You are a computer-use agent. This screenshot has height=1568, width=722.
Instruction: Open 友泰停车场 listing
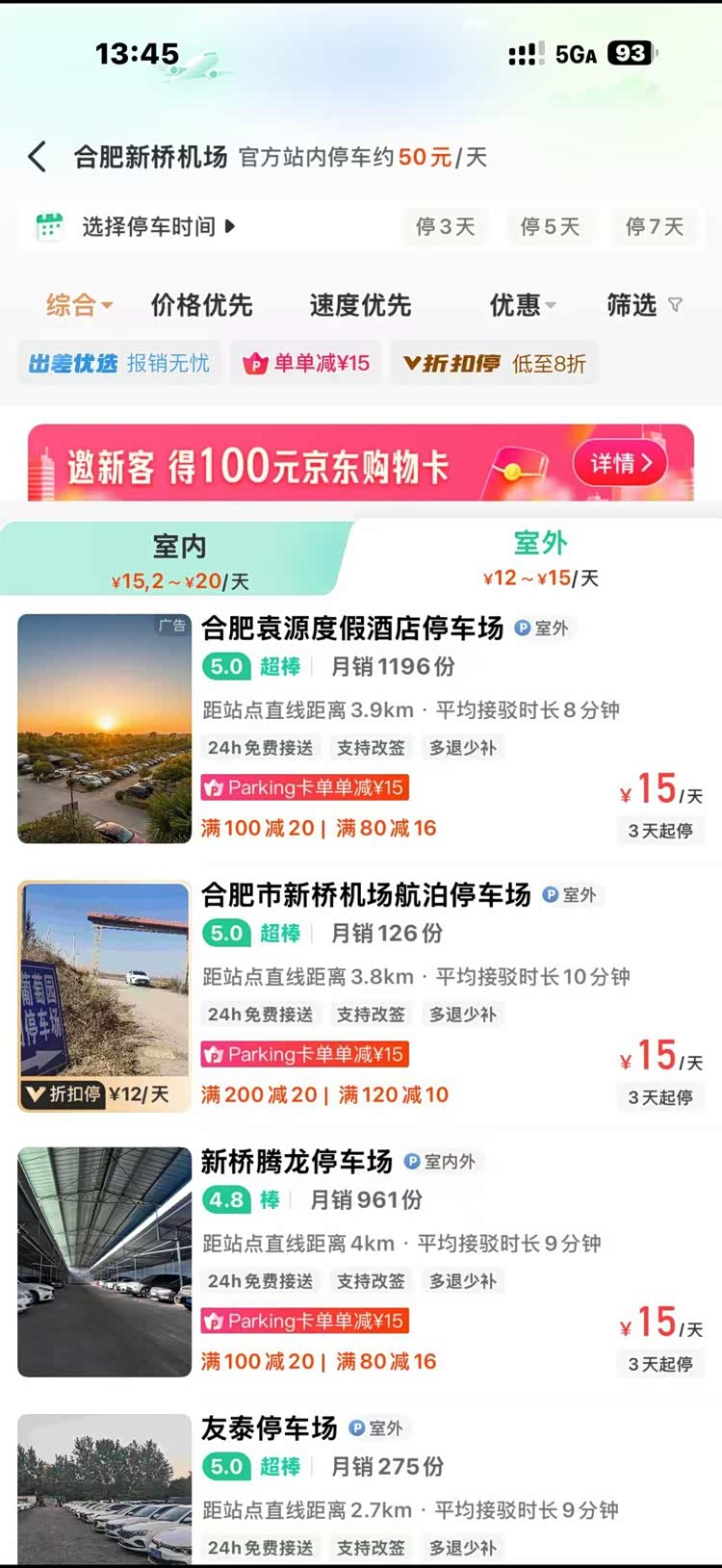(x=270, y=1428)
